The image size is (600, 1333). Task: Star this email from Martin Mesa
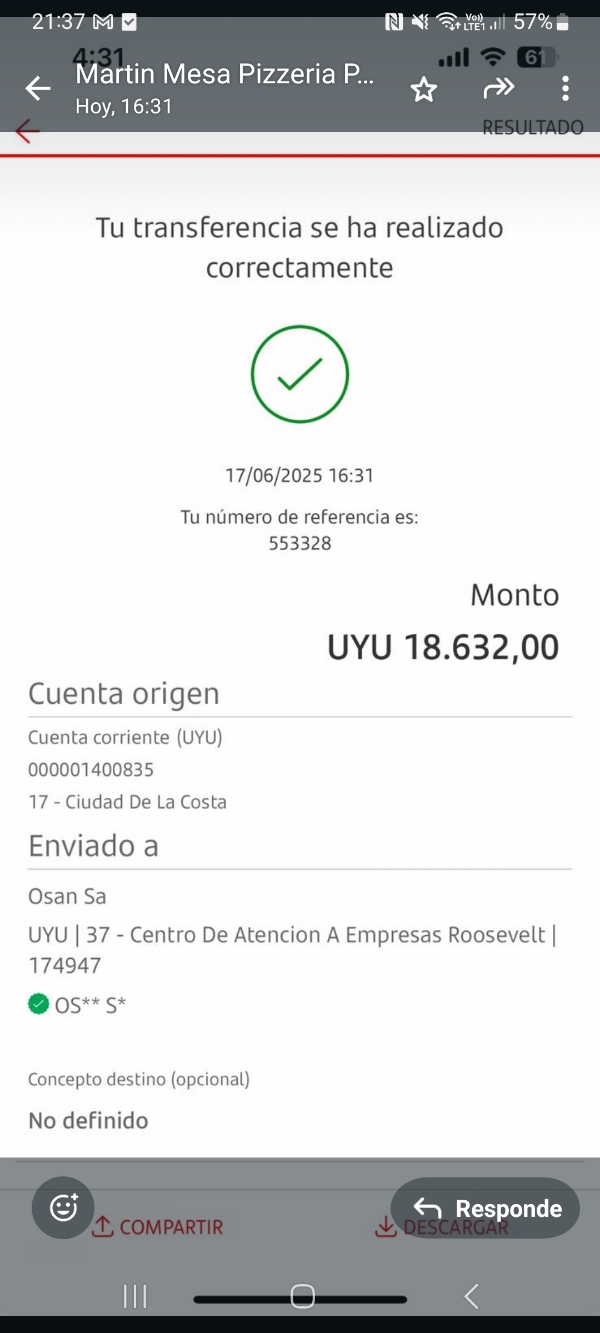[x=424, y=90]
